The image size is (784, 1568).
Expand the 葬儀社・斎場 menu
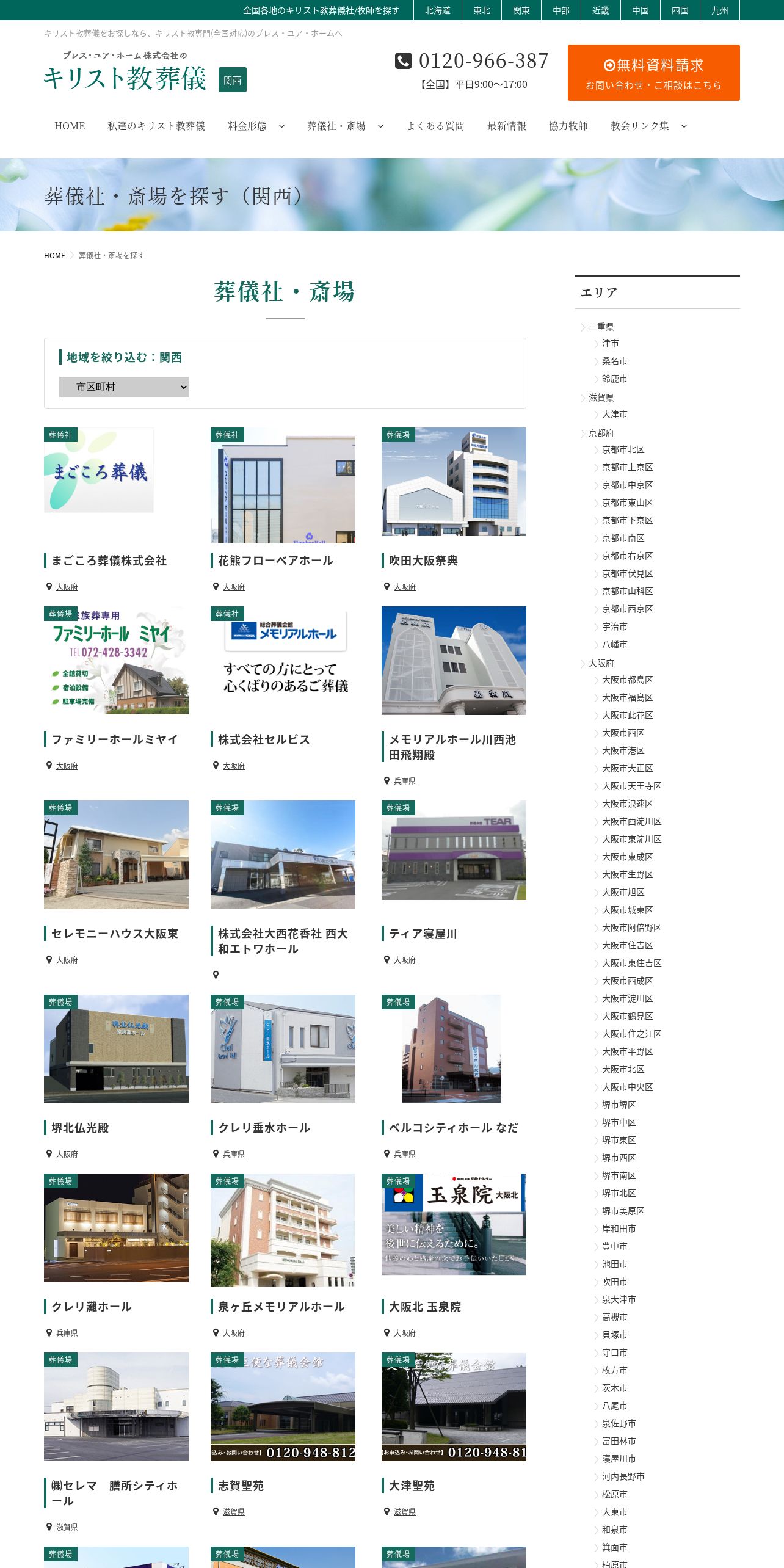click(x=345, y=126)
